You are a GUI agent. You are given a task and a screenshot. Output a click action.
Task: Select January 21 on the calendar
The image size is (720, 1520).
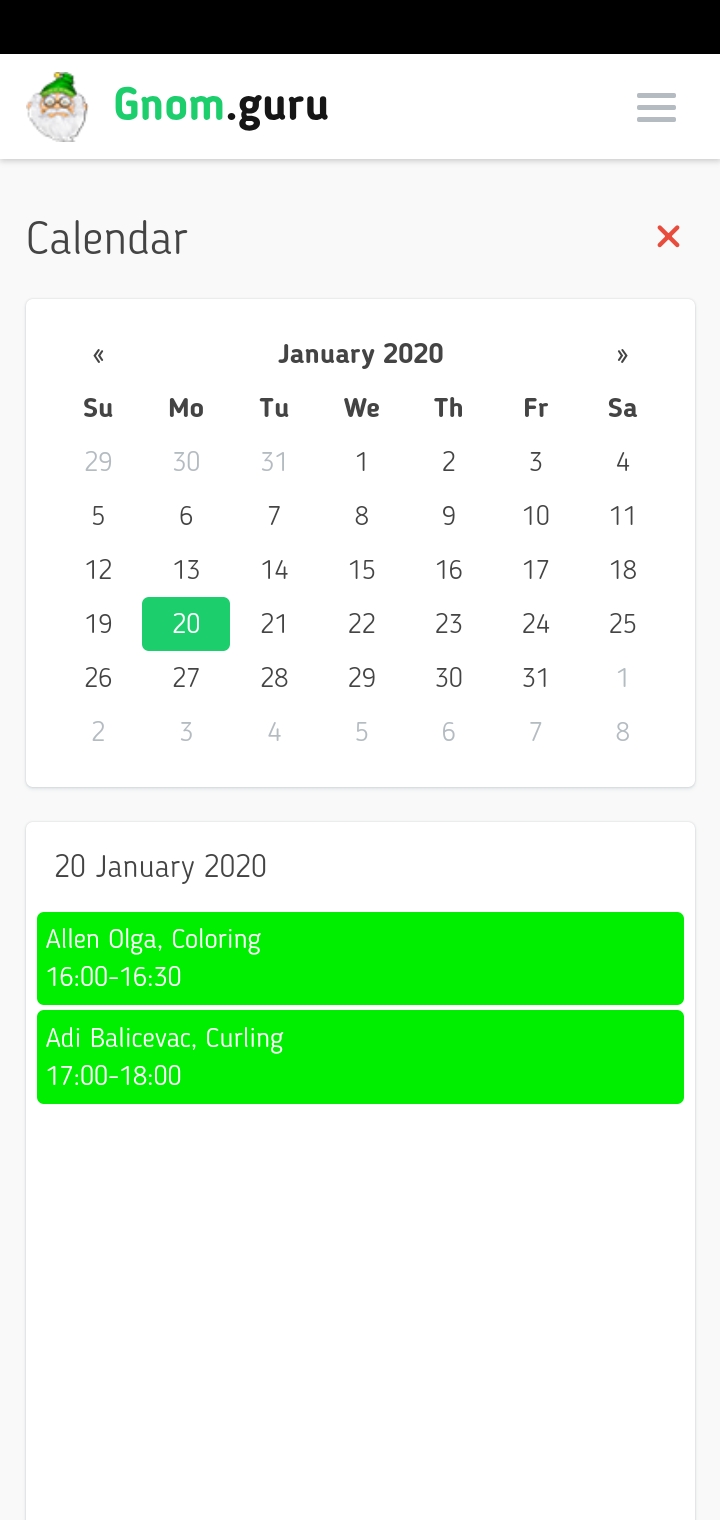coord(274,624)
